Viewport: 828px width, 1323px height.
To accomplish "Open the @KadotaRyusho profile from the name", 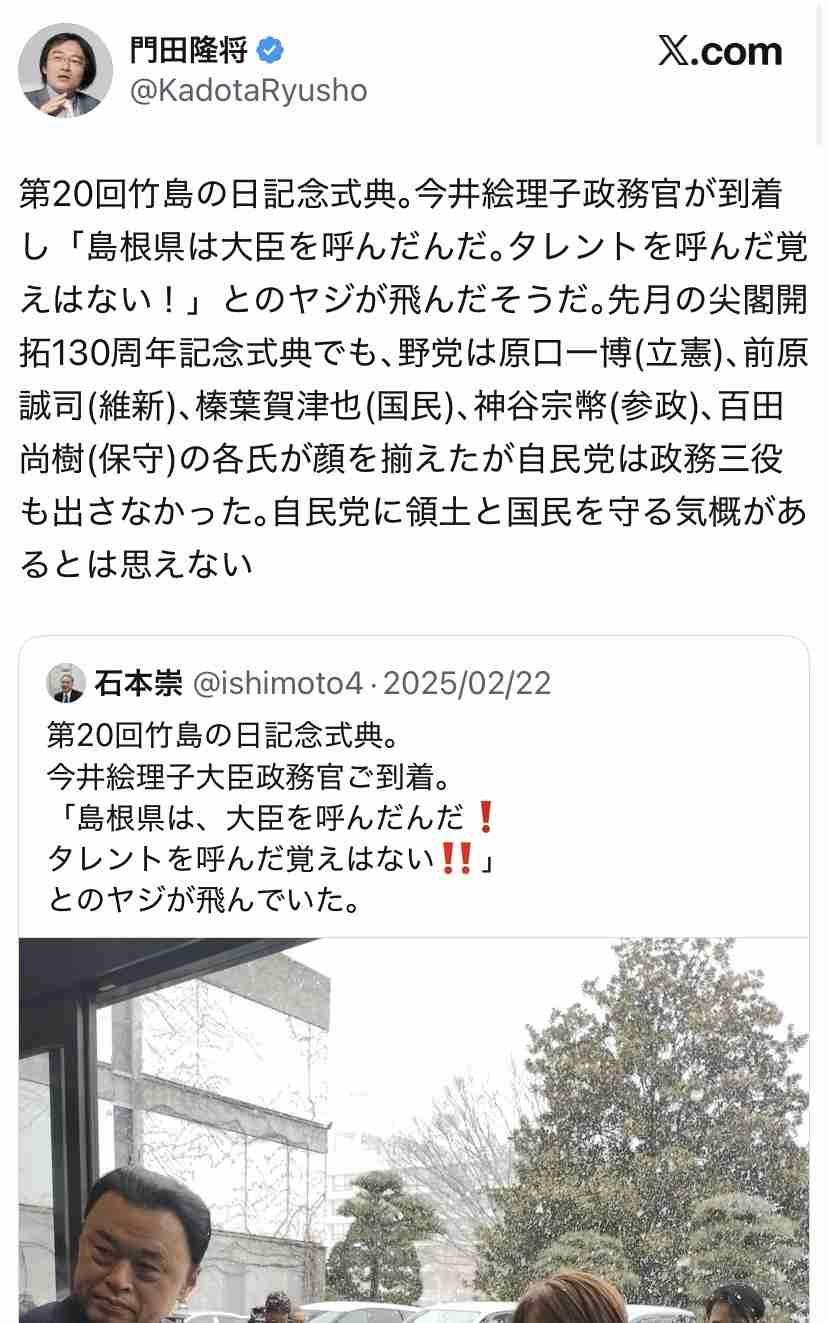I will point(190,49).
